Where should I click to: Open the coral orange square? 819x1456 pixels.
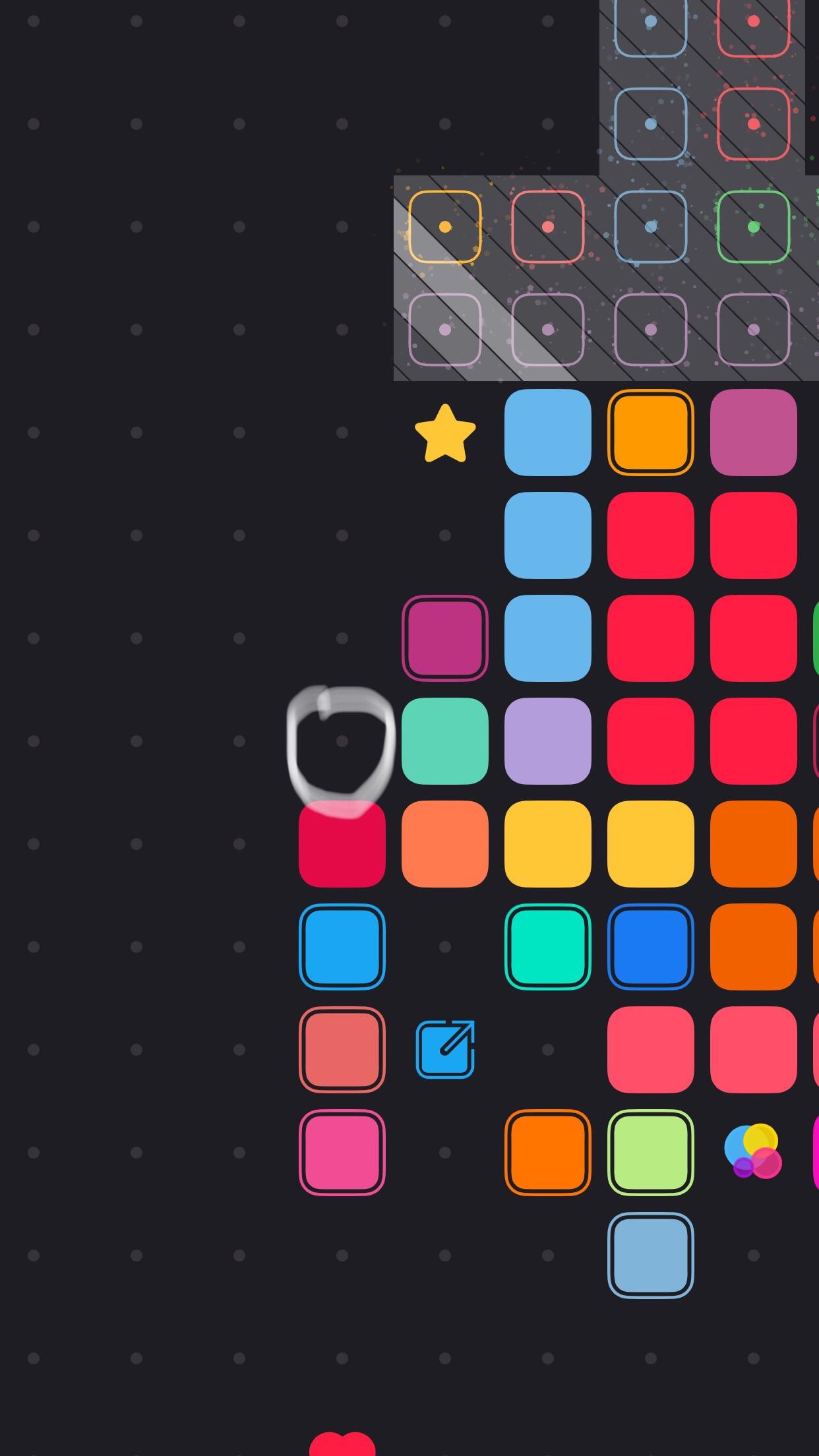coord(445,844)
